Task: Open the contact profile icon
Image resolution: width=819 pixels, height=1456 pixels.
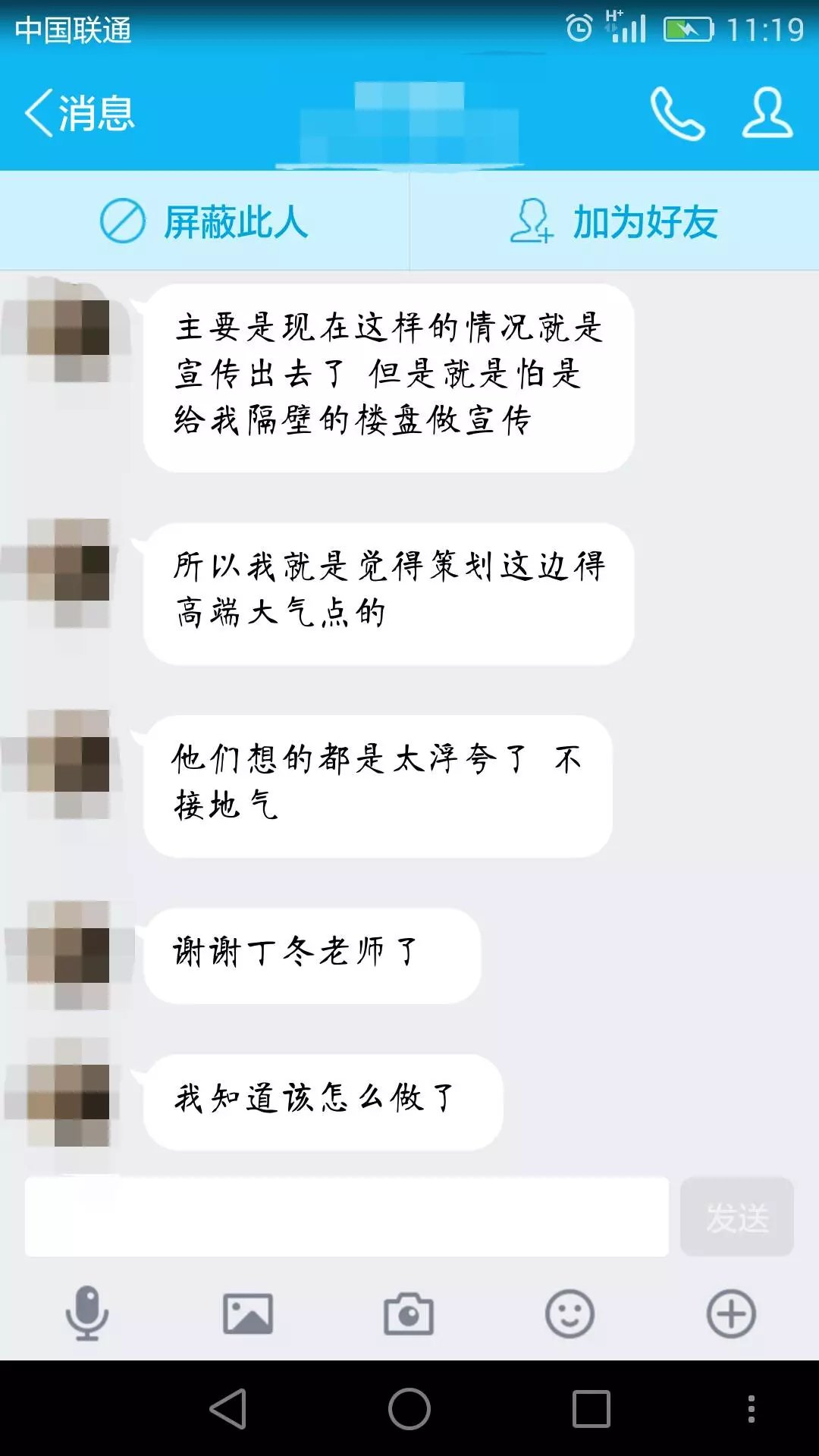Action: 767,114
